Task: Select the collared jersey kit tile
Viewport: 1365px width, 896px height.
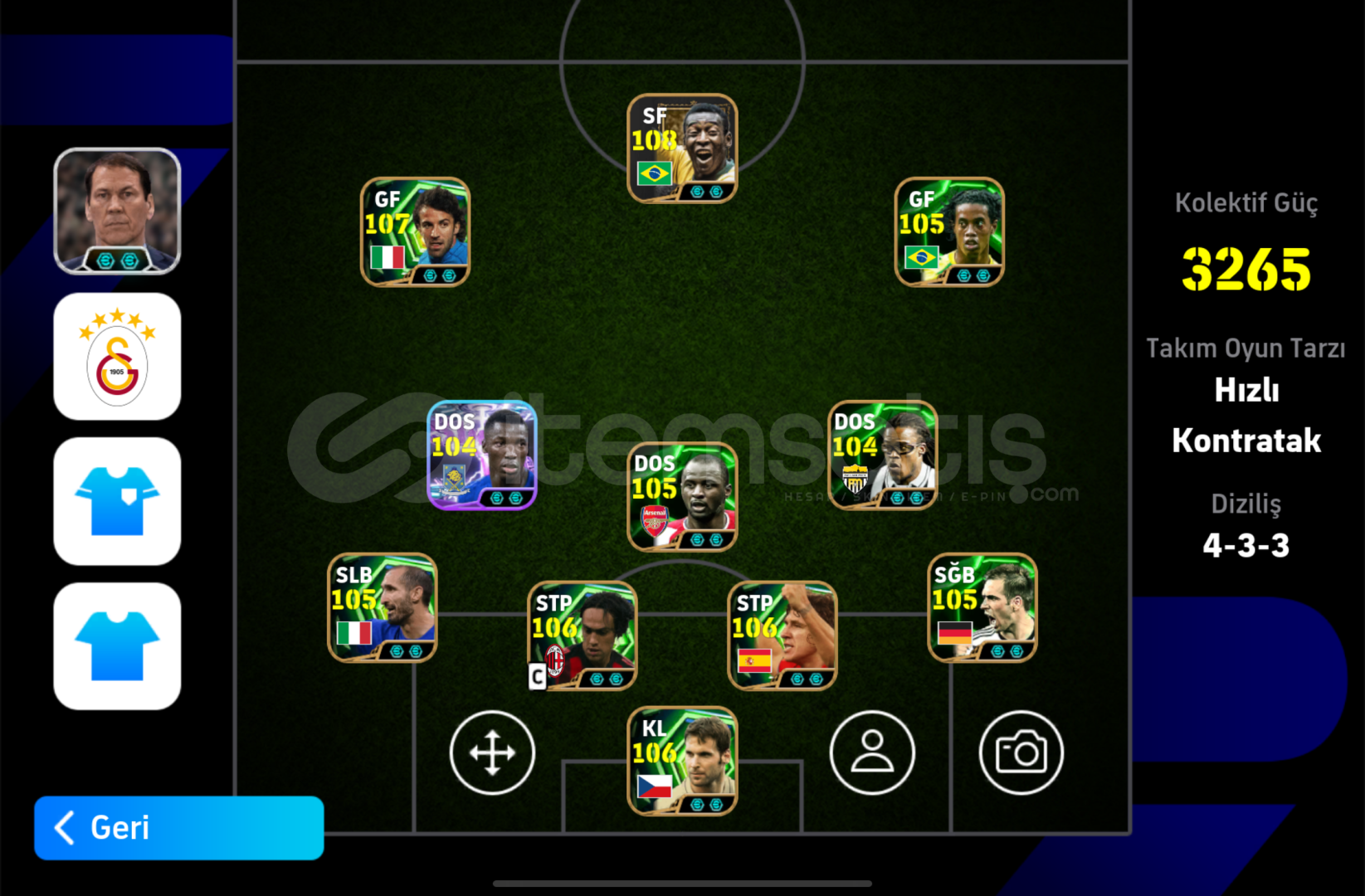Action: 117,501
